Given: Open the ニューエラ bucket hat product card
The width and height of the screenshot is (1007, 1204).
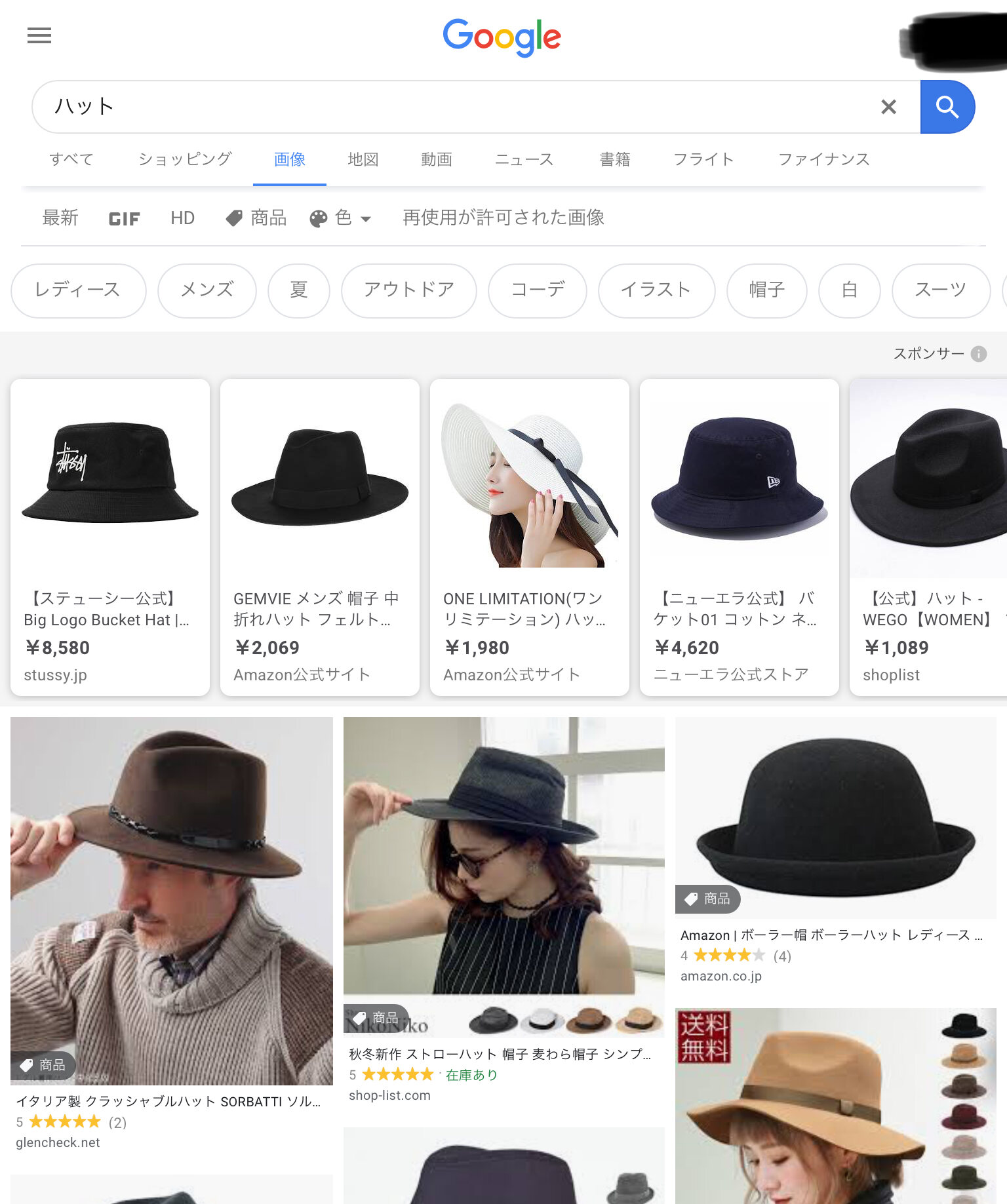Looking at the screenshot, I should pyautogui.click(x=739, y=536).
